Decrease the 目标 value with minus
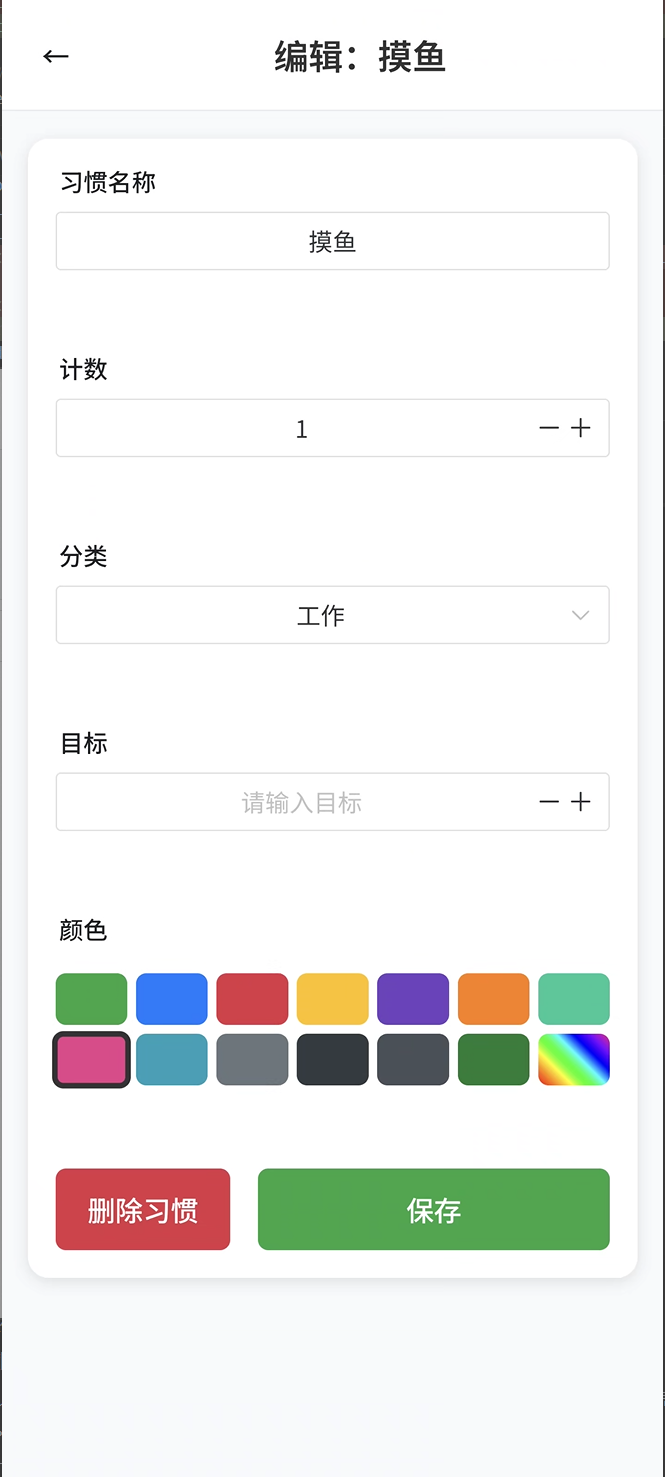Image resolution: width=665 pixels, height=1477 pixels. pyautogui.click(x=549, y=802)
